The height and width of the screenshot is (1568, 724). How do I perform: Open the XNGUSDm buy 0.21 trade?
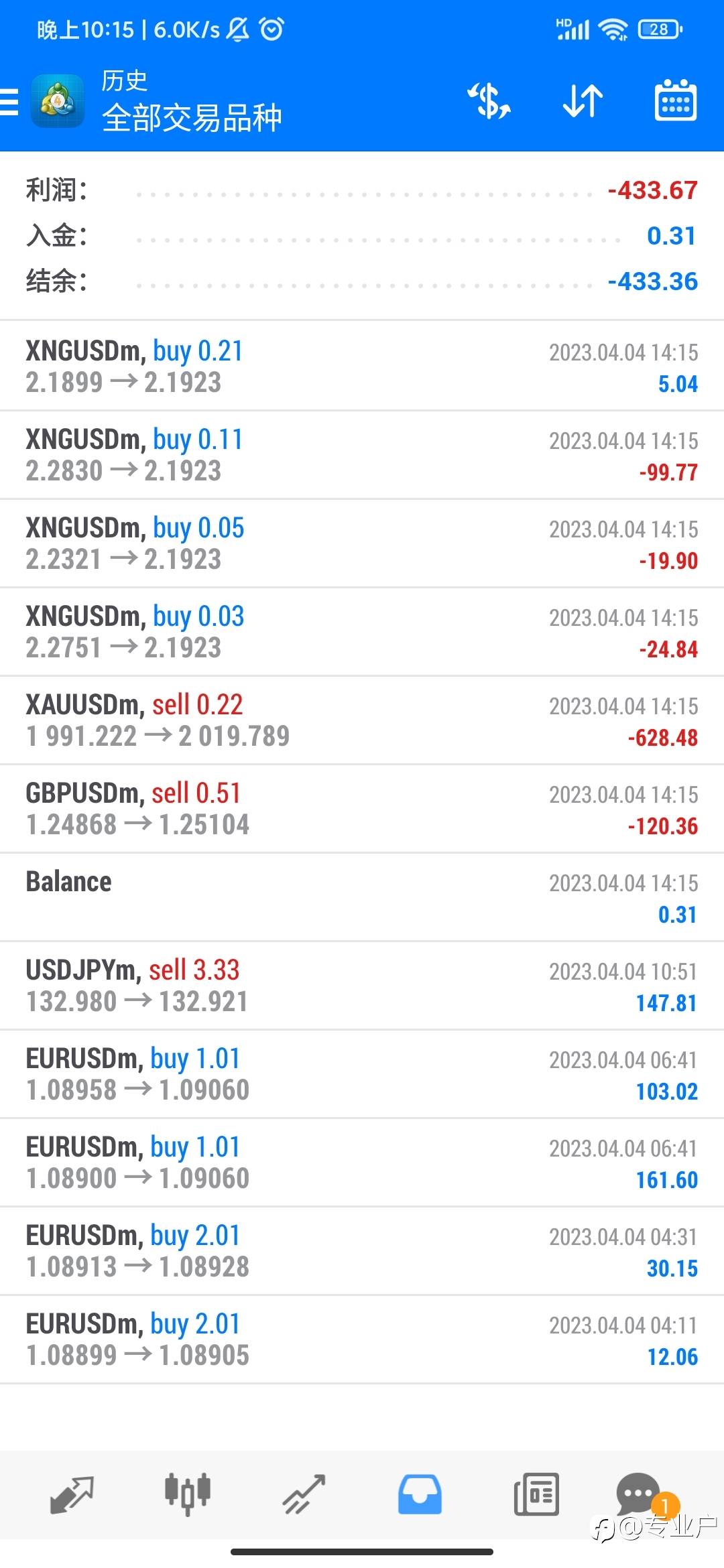coord(362,366)
